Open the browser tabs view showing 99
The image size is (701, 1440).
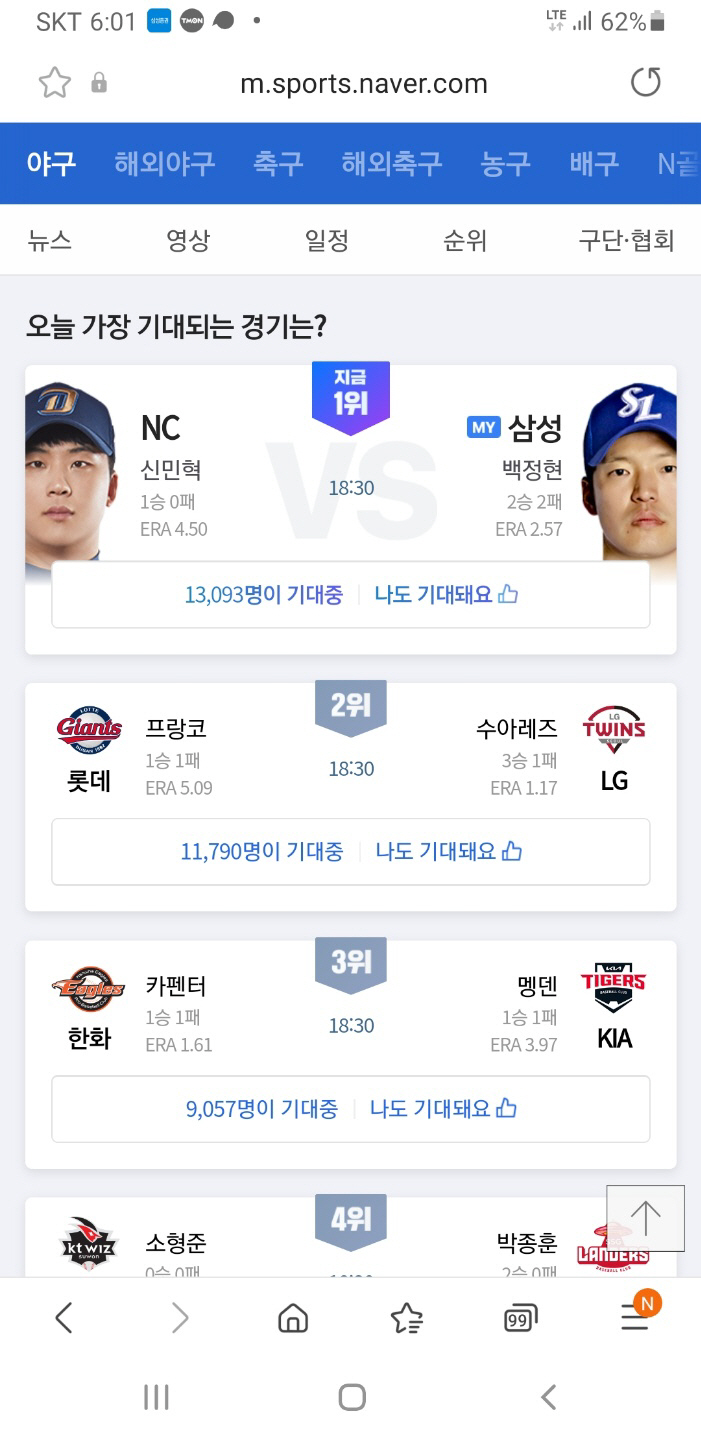click(x=520, y=1319)
